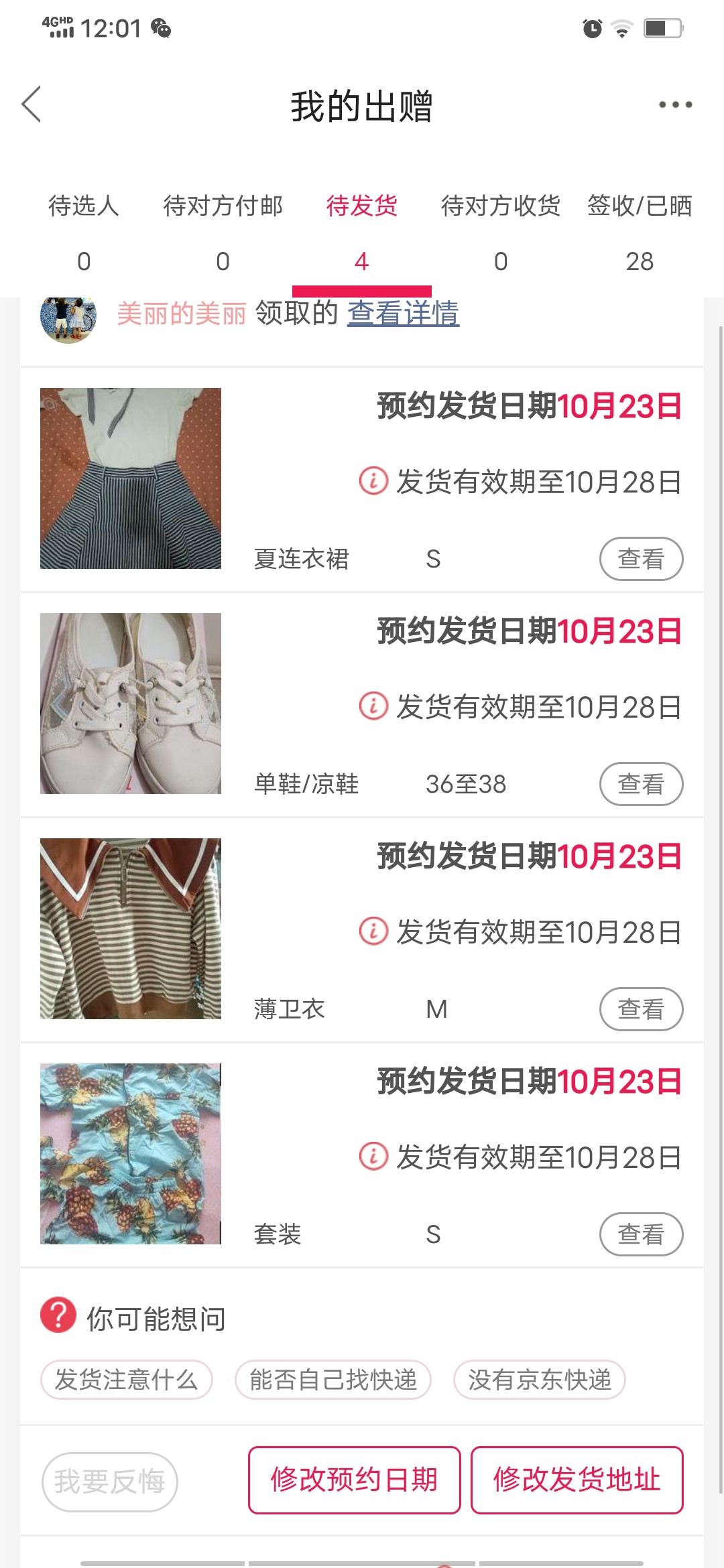This screenshot has width=724, height=1568.
Task: Tap 查看 for 薄卫衣 item
Action: pos(641,1009)
